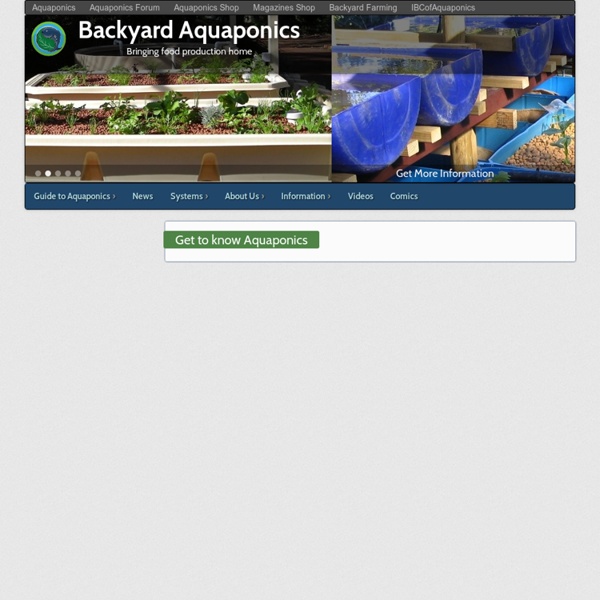
Task: Open Magazines Shop link
Action: (x=284, y=8)
